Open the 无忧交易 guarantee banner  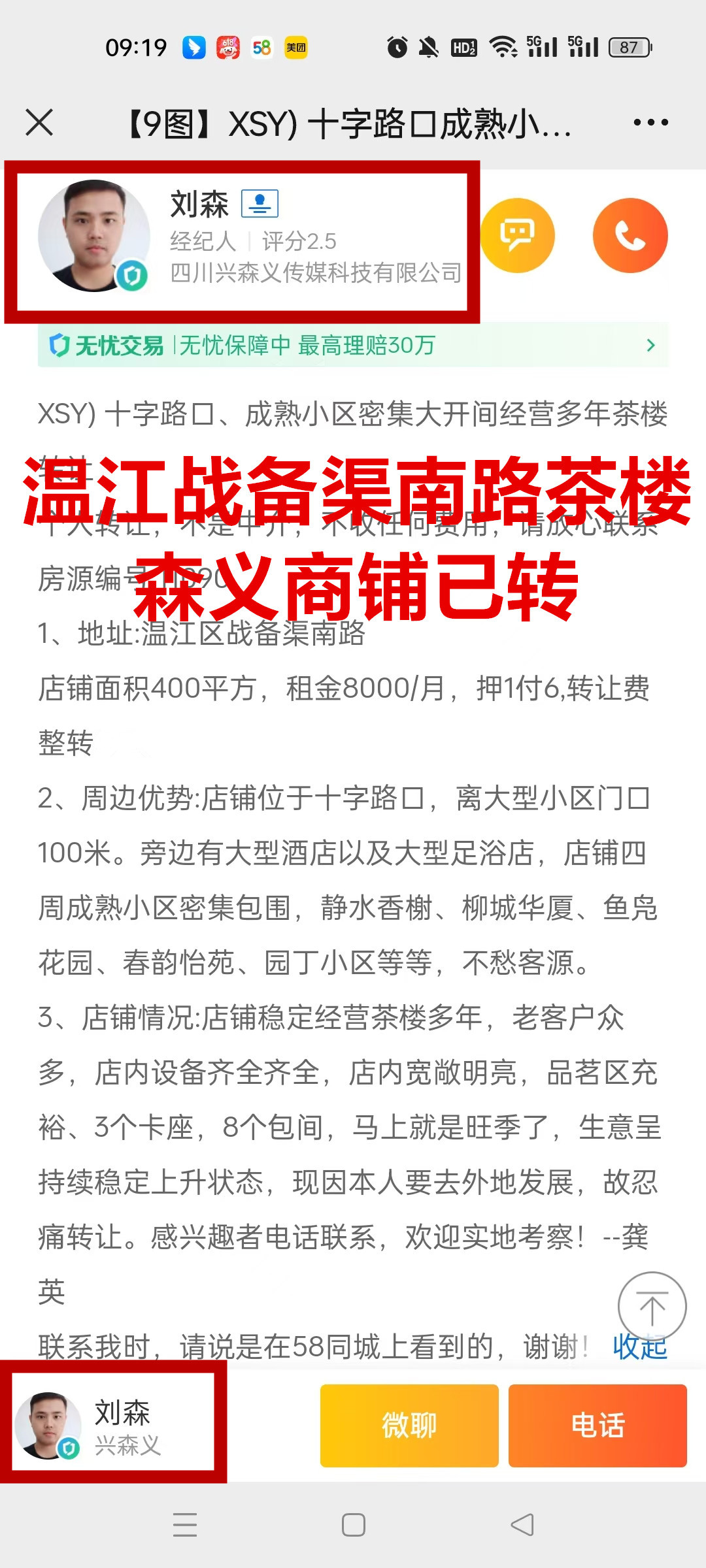[x=353, y=345]
